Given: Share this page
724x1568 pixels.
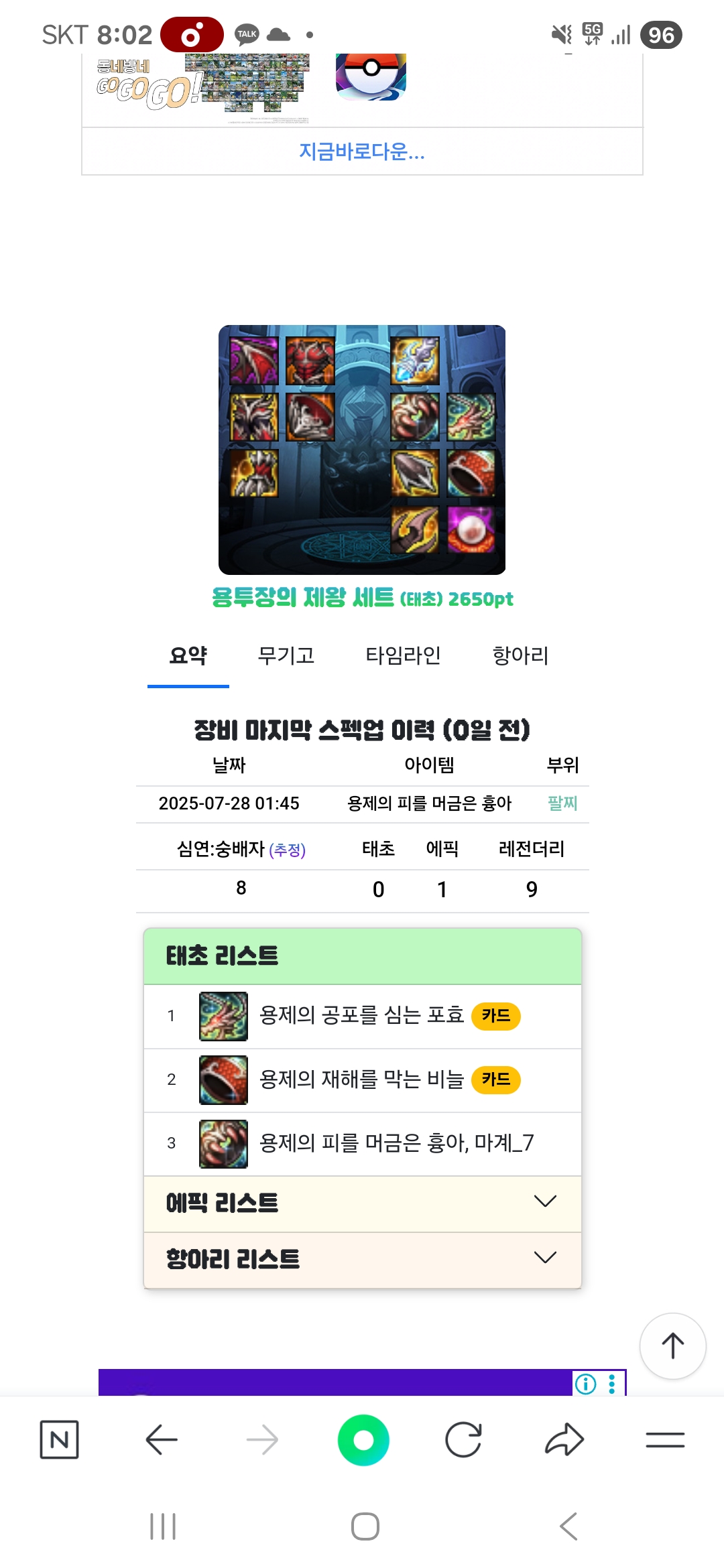Looking at the screenshot, I should click(x=564, y=1439).
